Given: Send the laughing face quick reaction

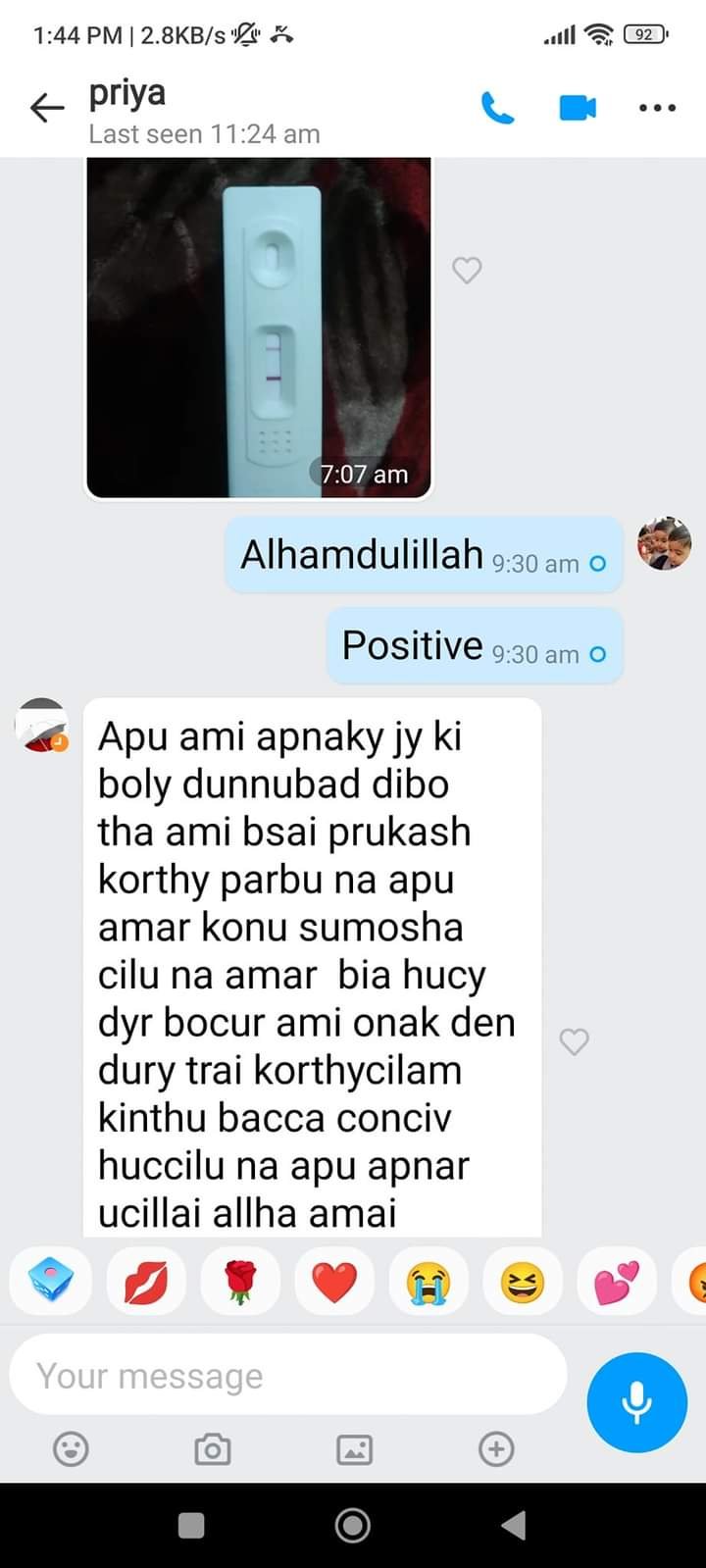Looking at the screenshot, I should click(523, 1282).
